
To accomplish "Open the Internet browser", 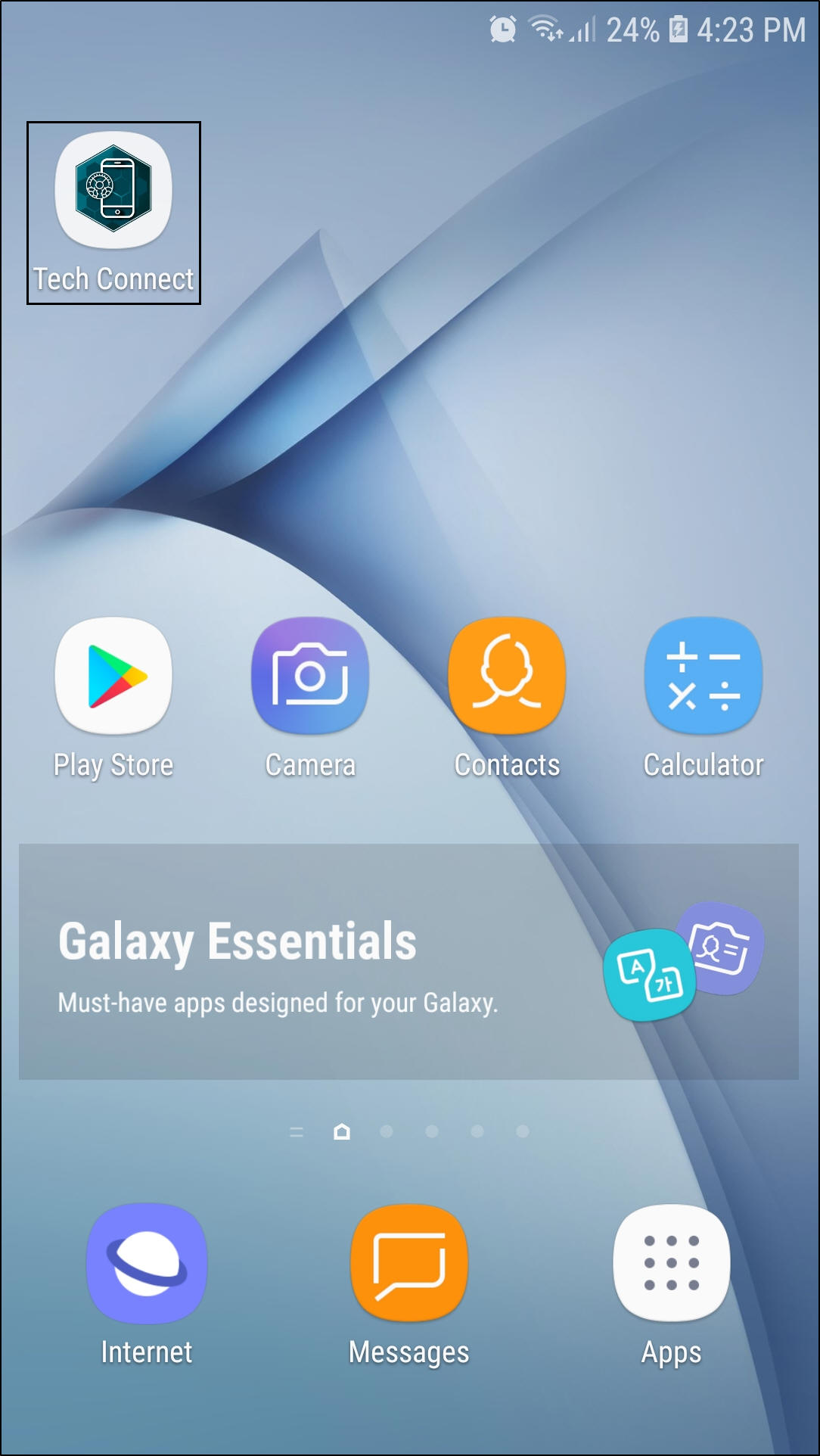I will point(146,1263).
